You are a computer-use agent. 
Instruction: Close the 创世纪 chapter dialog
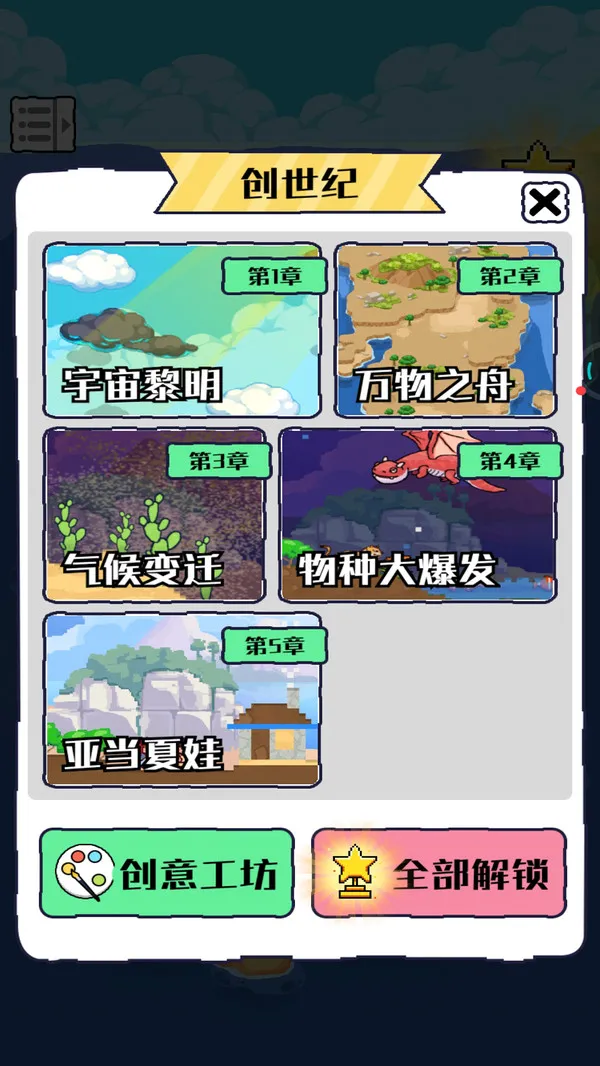click(545, 203)
